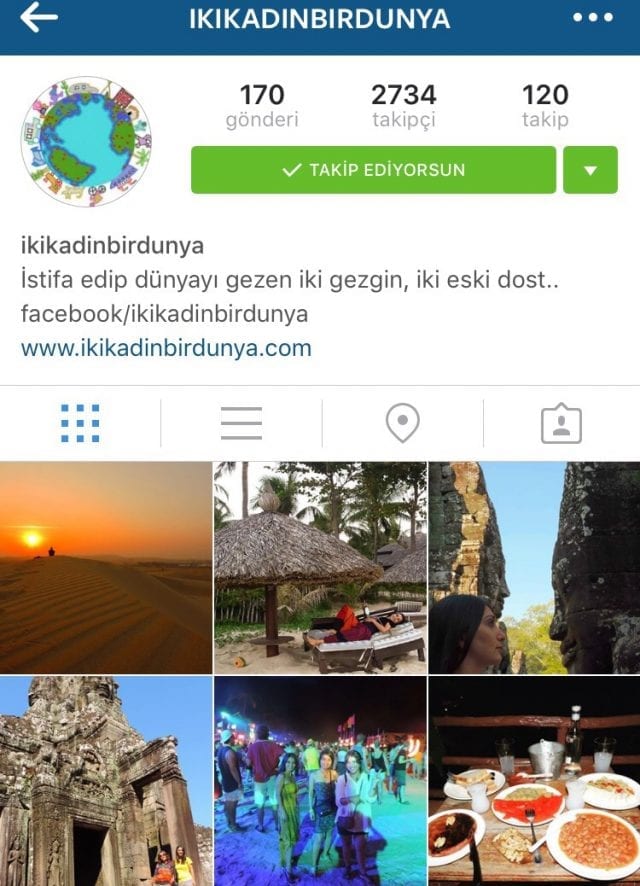640x886 pixels.
Task: Tap the Takip Ediyorsun following button
Action: point(373,170)
